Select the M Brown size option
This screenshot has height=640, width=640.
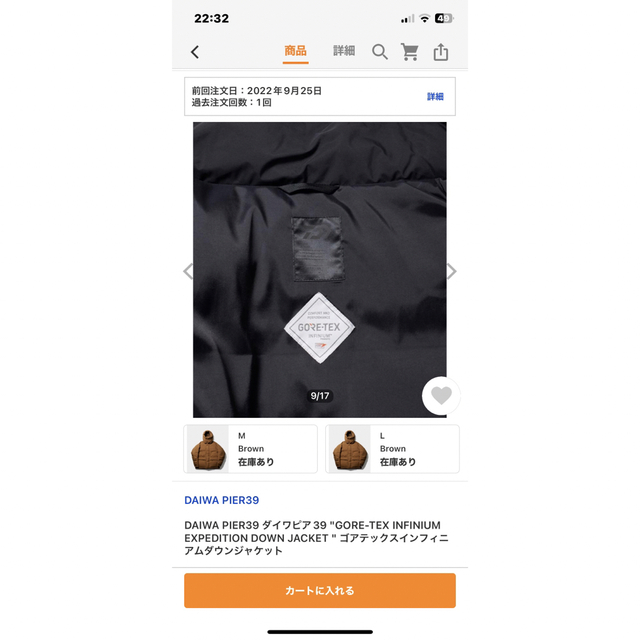(x=251, y=449)
